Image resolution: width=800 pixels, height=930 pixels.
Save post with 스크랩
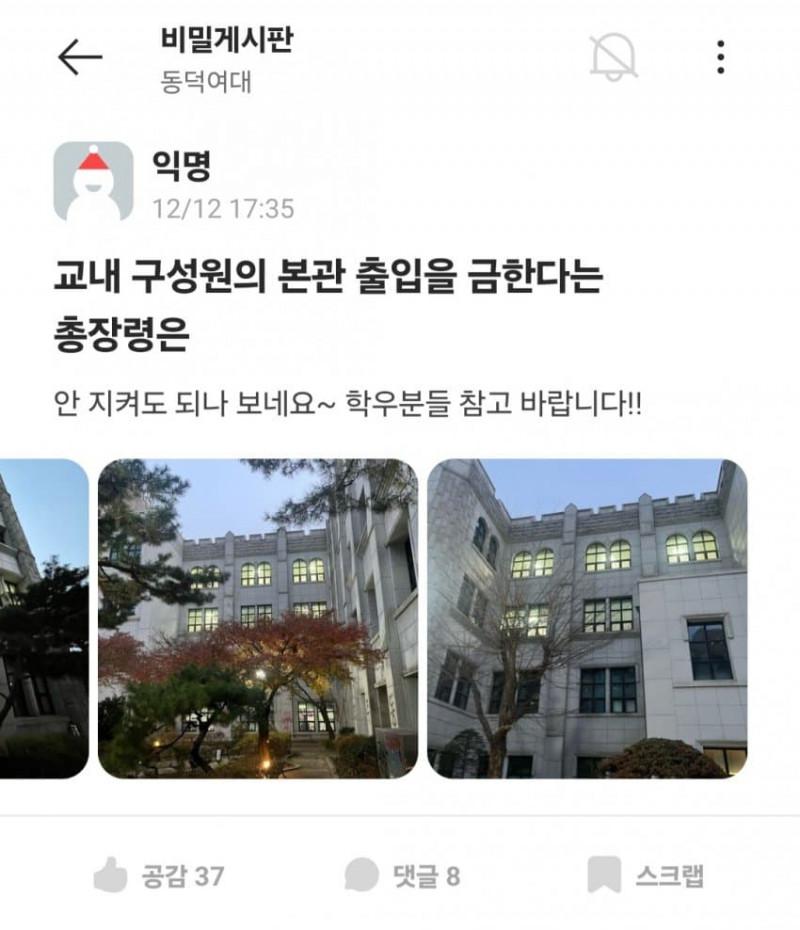click(646, 876)
